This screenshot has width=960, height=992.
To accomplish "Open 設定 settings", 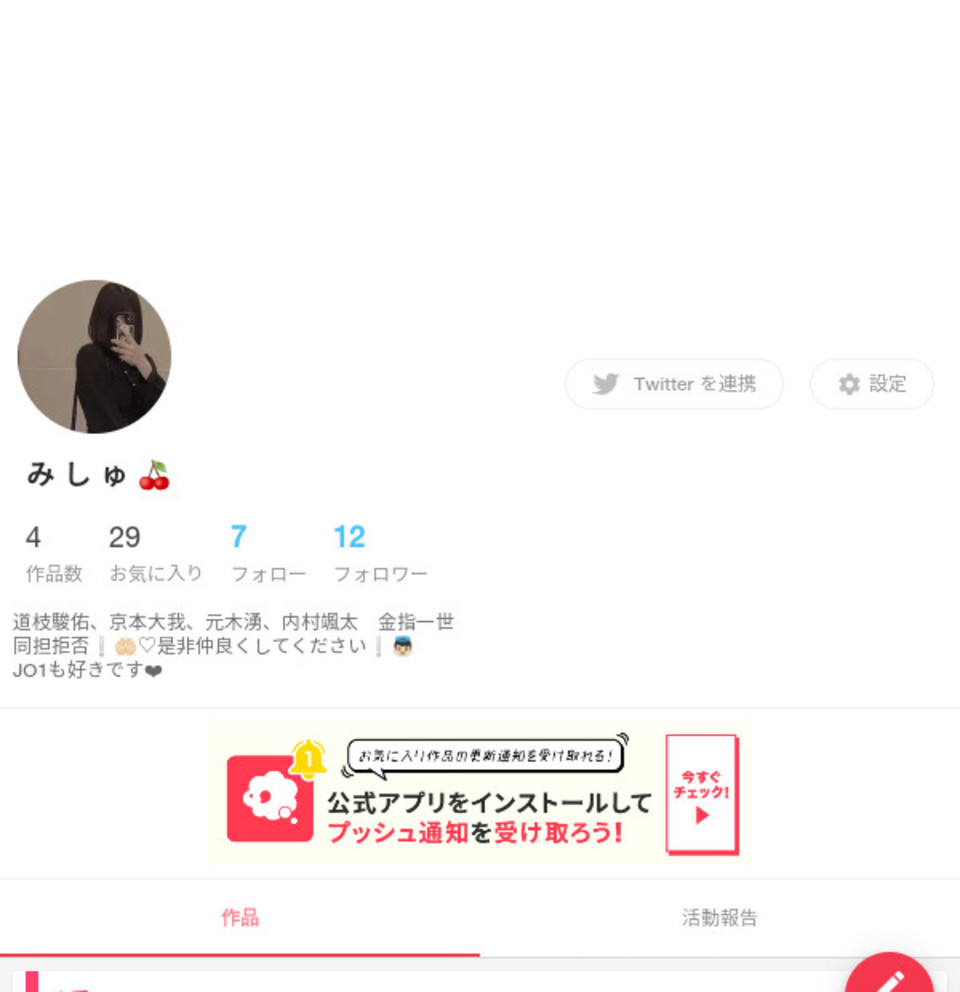I will coord(871,384).
